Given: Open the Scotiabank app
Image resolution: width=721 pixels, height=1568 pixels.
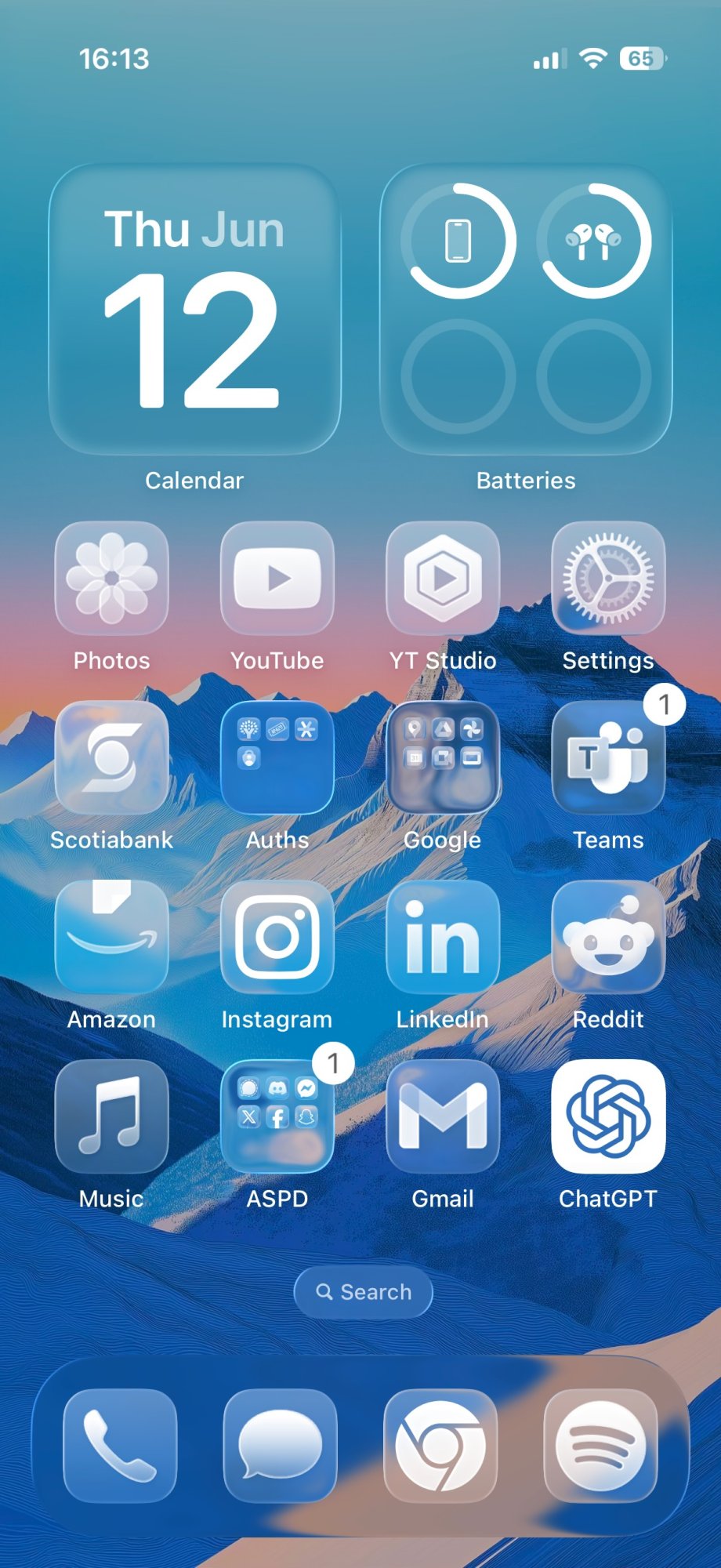Looking at the screenshot, I should 112,757.
